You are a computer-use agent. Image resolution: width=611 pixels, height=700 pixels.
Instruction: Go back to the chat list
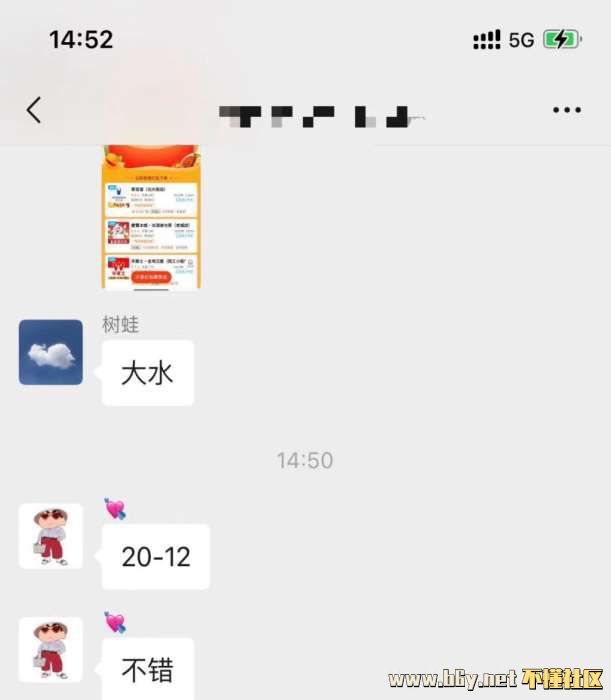[x=34, y=110]
